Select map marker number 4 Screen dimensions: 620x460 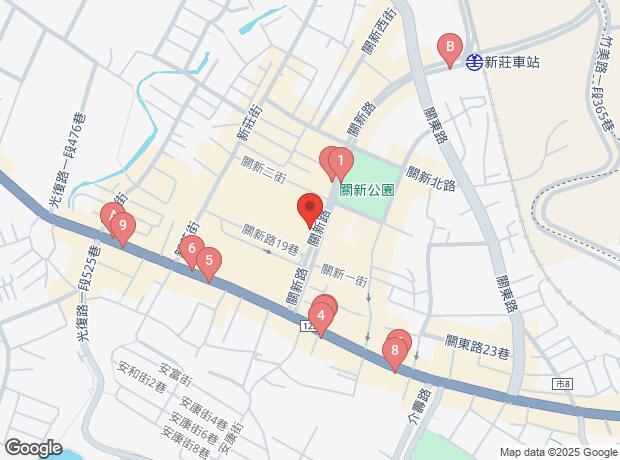tap(321, 319)
